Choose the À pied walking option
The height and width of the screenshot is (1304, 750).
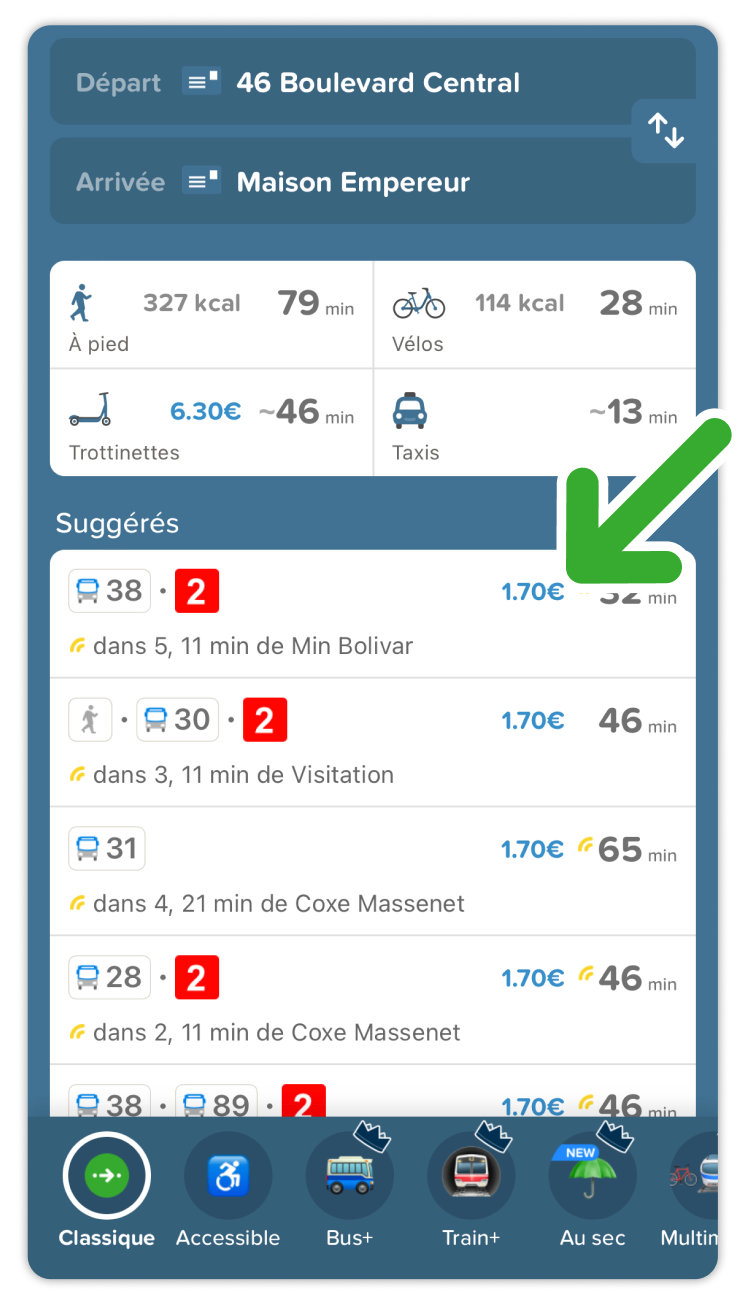pos(211,315)
